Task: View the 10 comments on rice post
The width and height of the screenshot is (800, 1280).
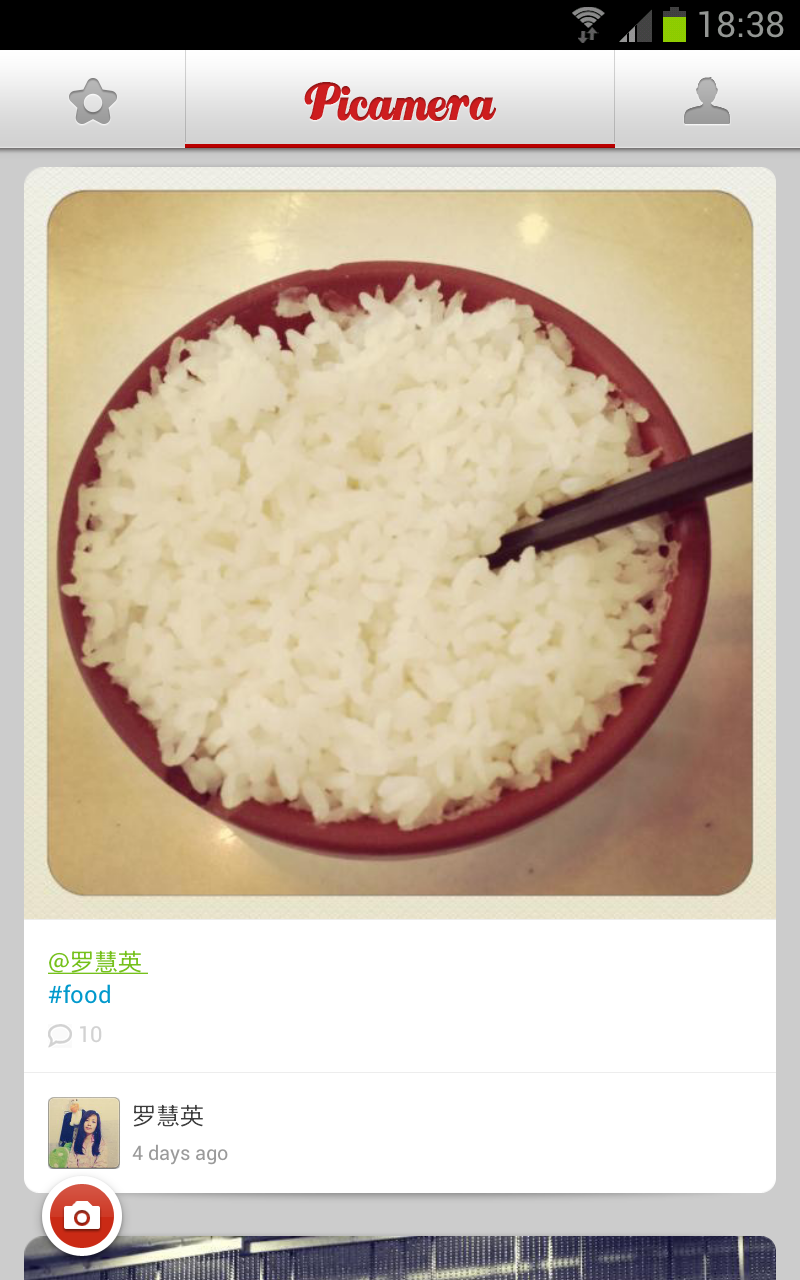Action: (76, 1035)
